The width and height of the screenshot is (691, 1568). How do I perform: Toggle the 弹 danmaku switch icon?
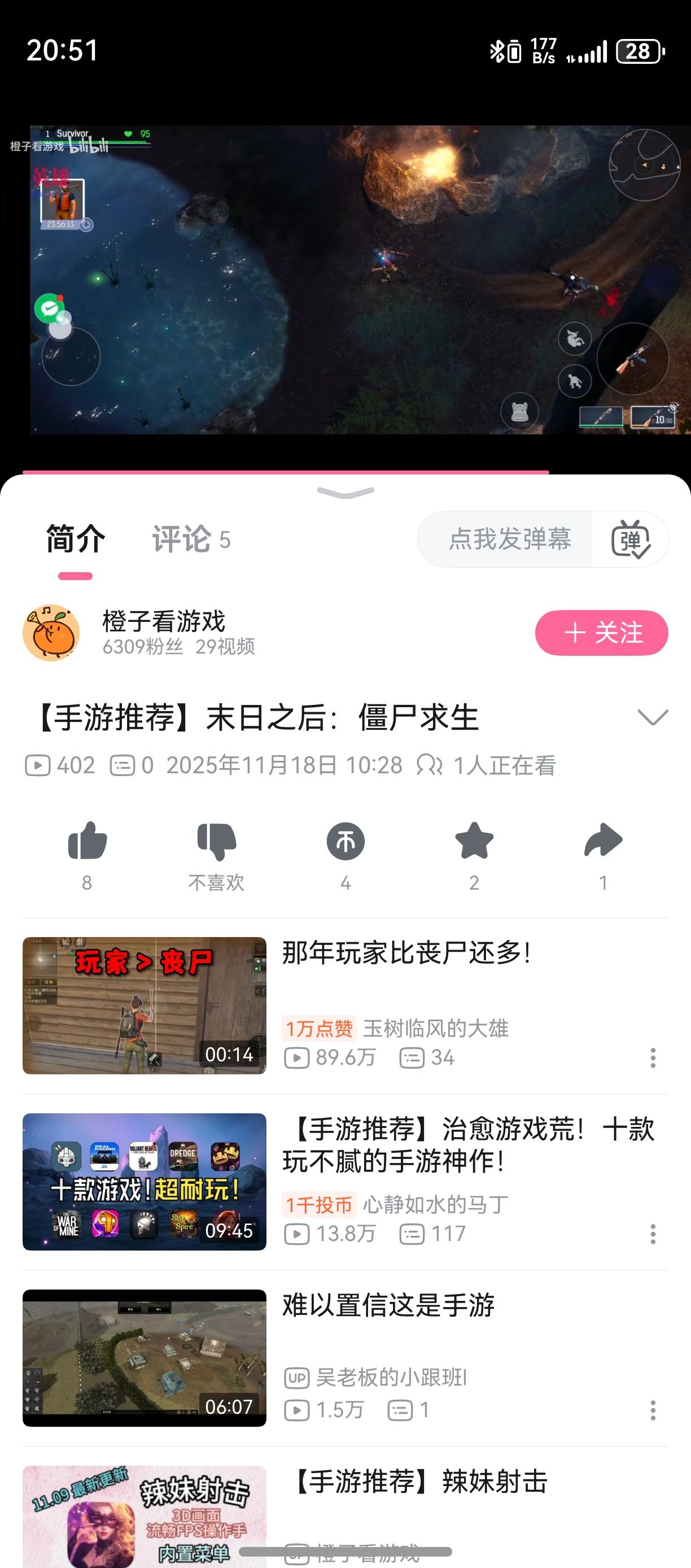coord(630,539)
